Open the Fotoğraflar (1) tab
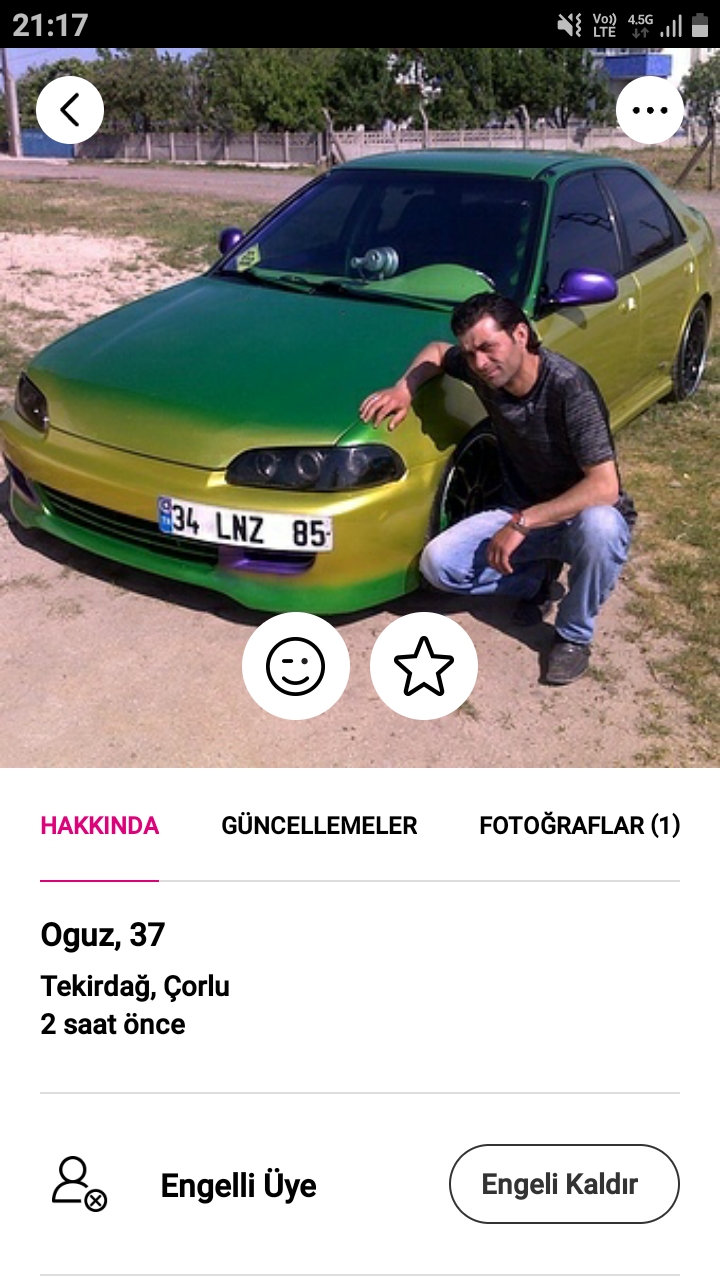The width and height of the screenshot is (720, 1280). click(579, 826)
